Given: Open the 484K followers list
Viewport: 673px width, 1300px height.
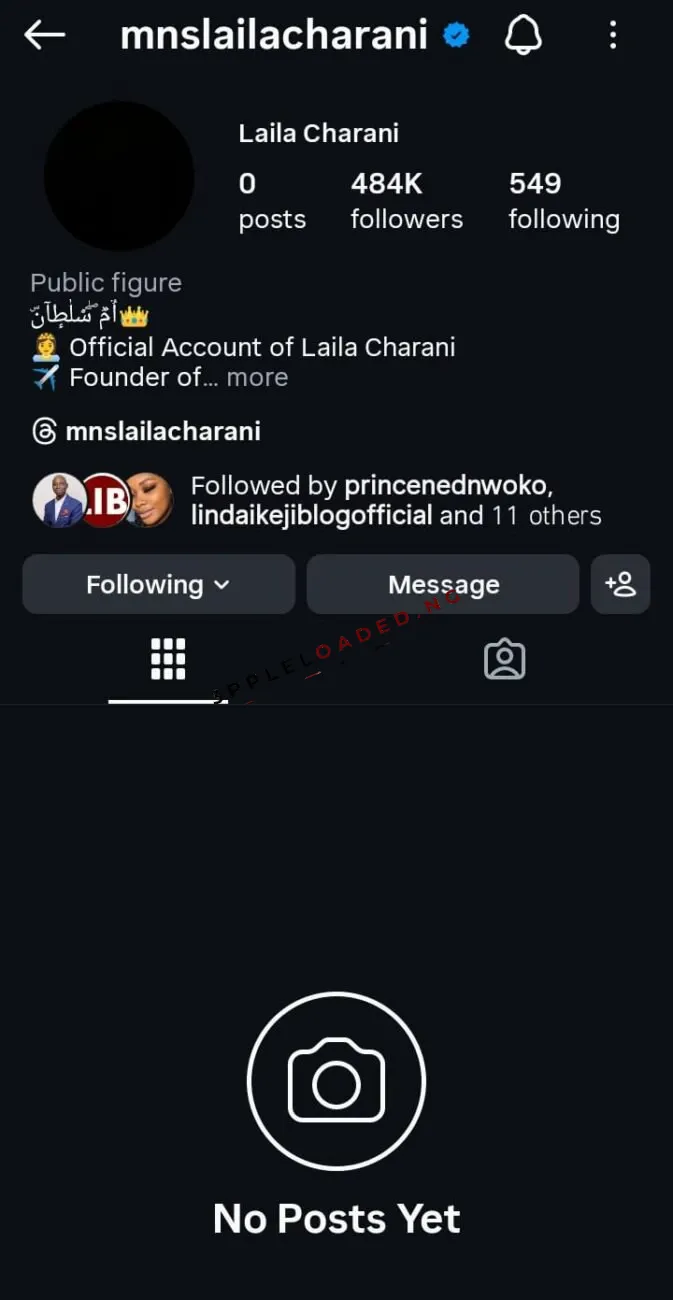Looking at the screenshot, I should tap(406, 200).
